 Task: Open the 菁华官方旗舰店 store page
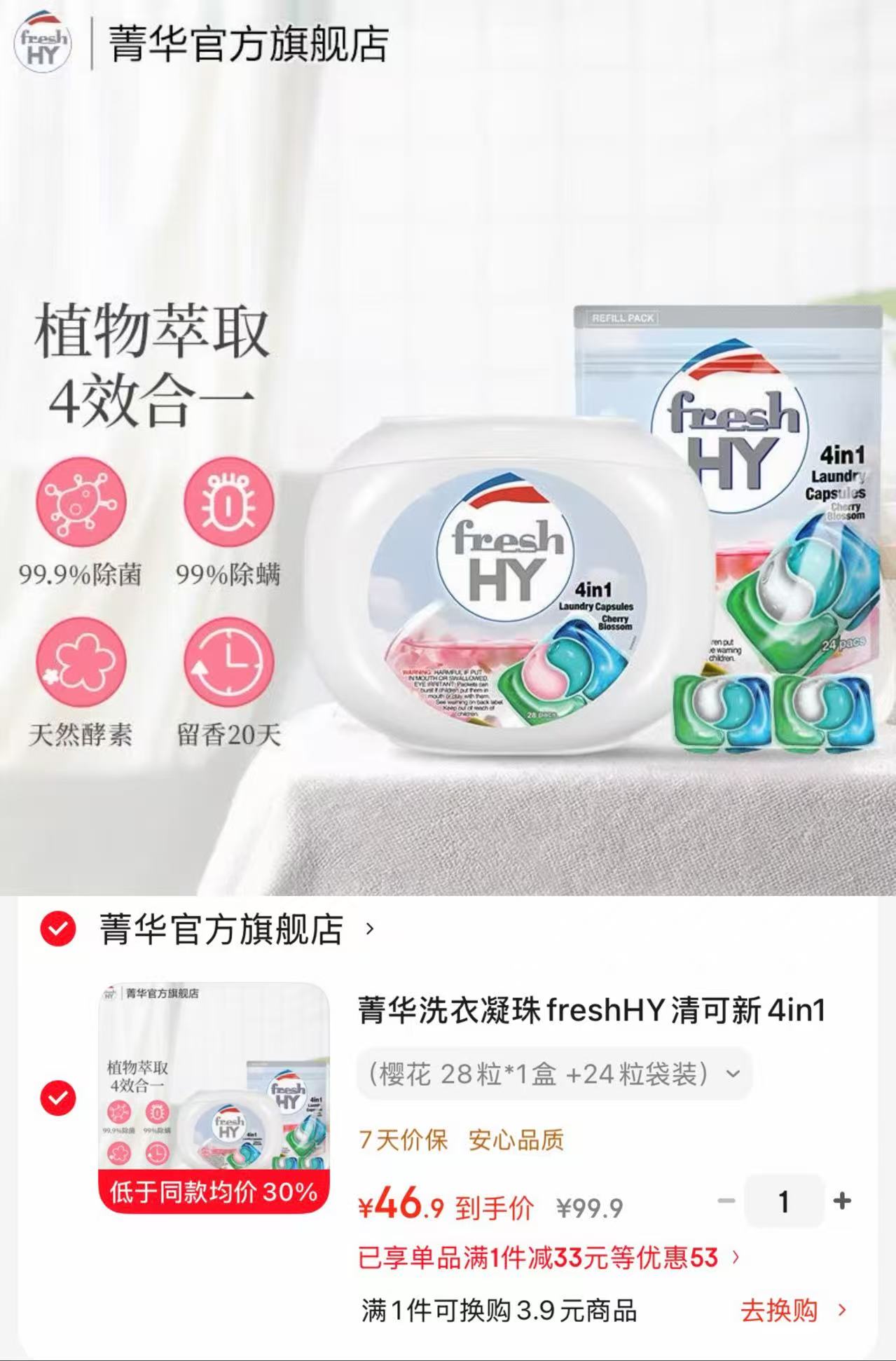[237, 929]
